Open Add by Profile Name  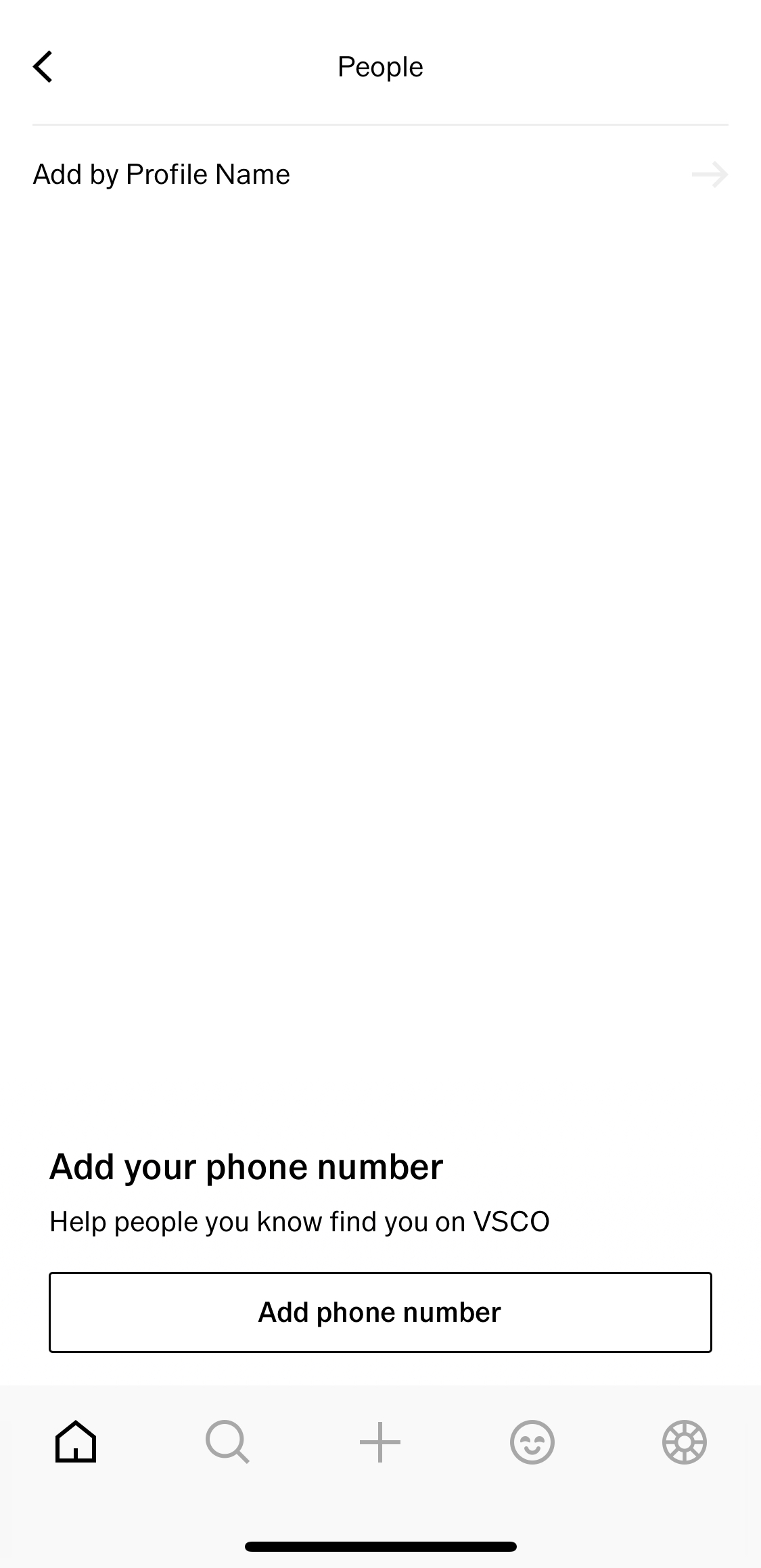coord(379,174)
